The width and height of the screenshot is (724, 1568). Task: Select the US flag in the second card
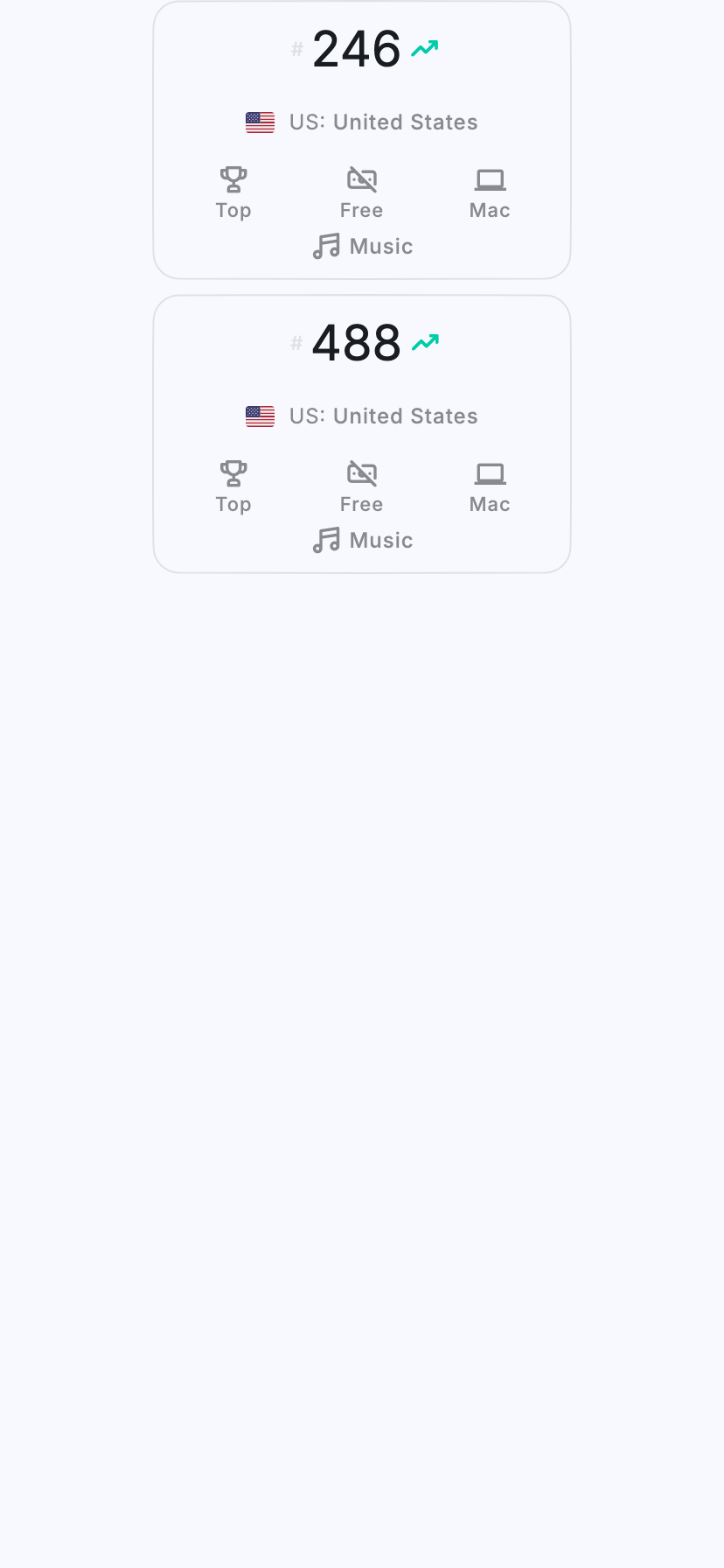click(261, 416)
